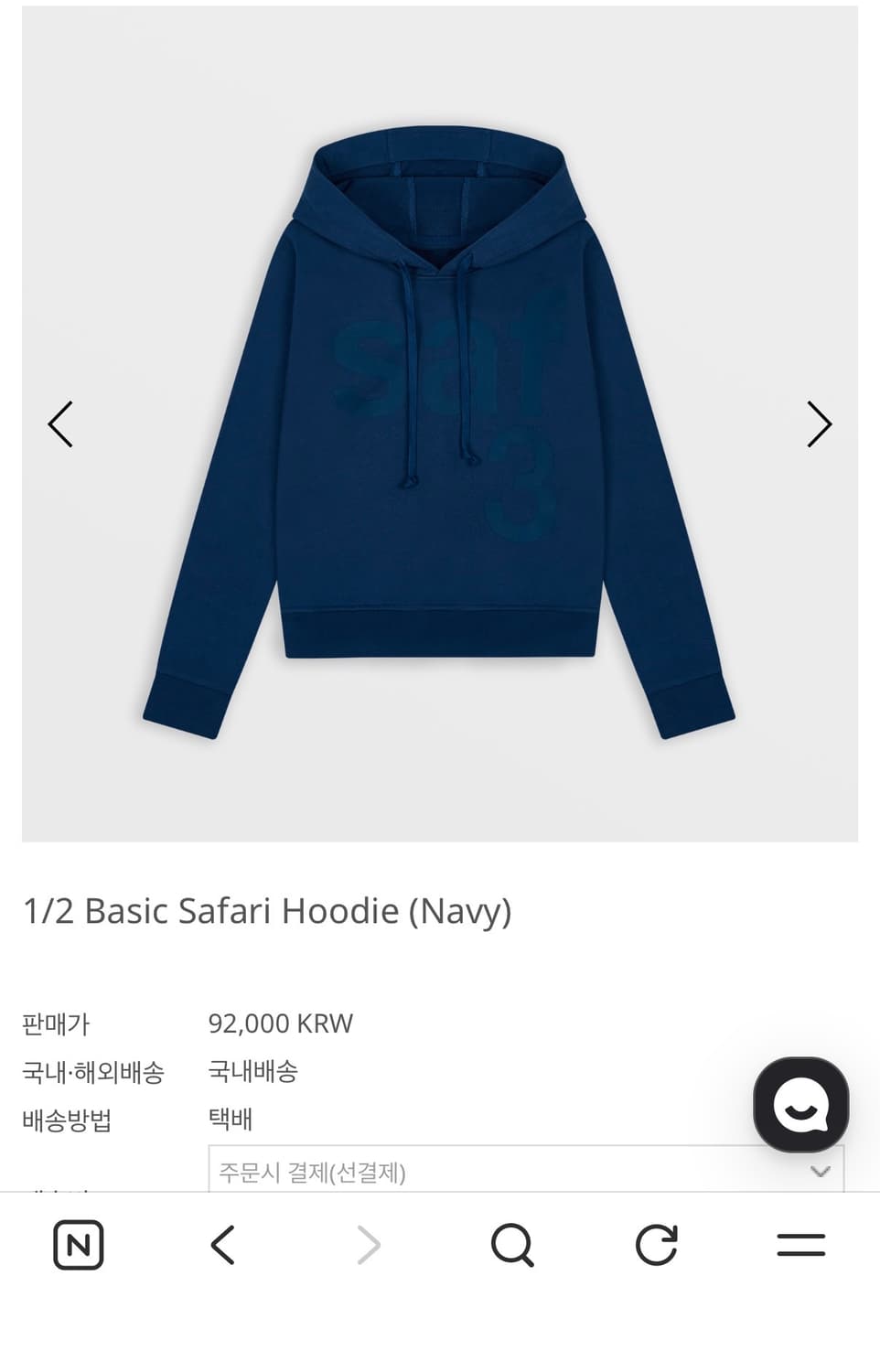Tap the grayed forward navigation arrow
Screen dimensions: 880x1372
coord(368,1244)
